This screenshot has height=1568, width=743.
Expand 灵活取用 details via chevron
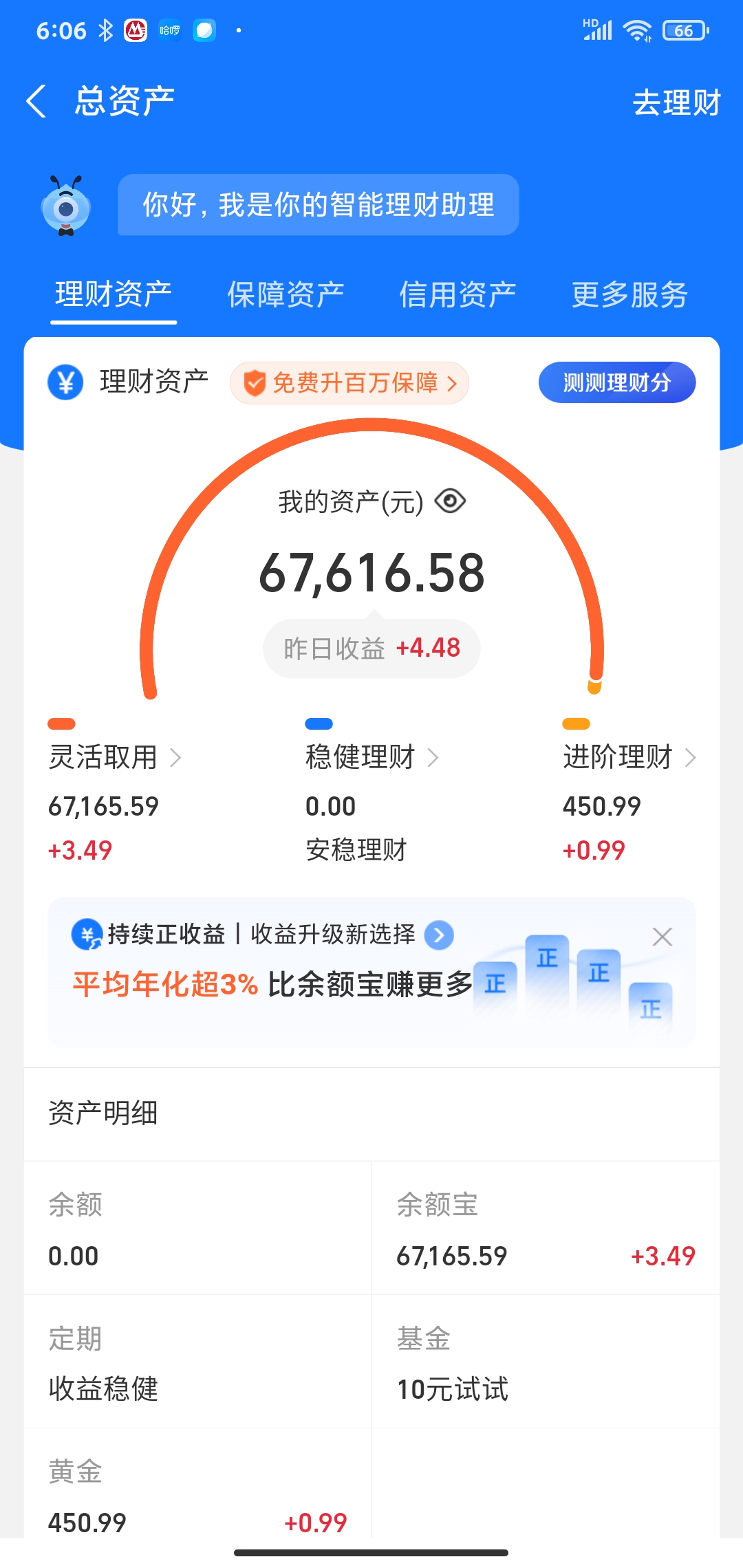click(177, 758)
